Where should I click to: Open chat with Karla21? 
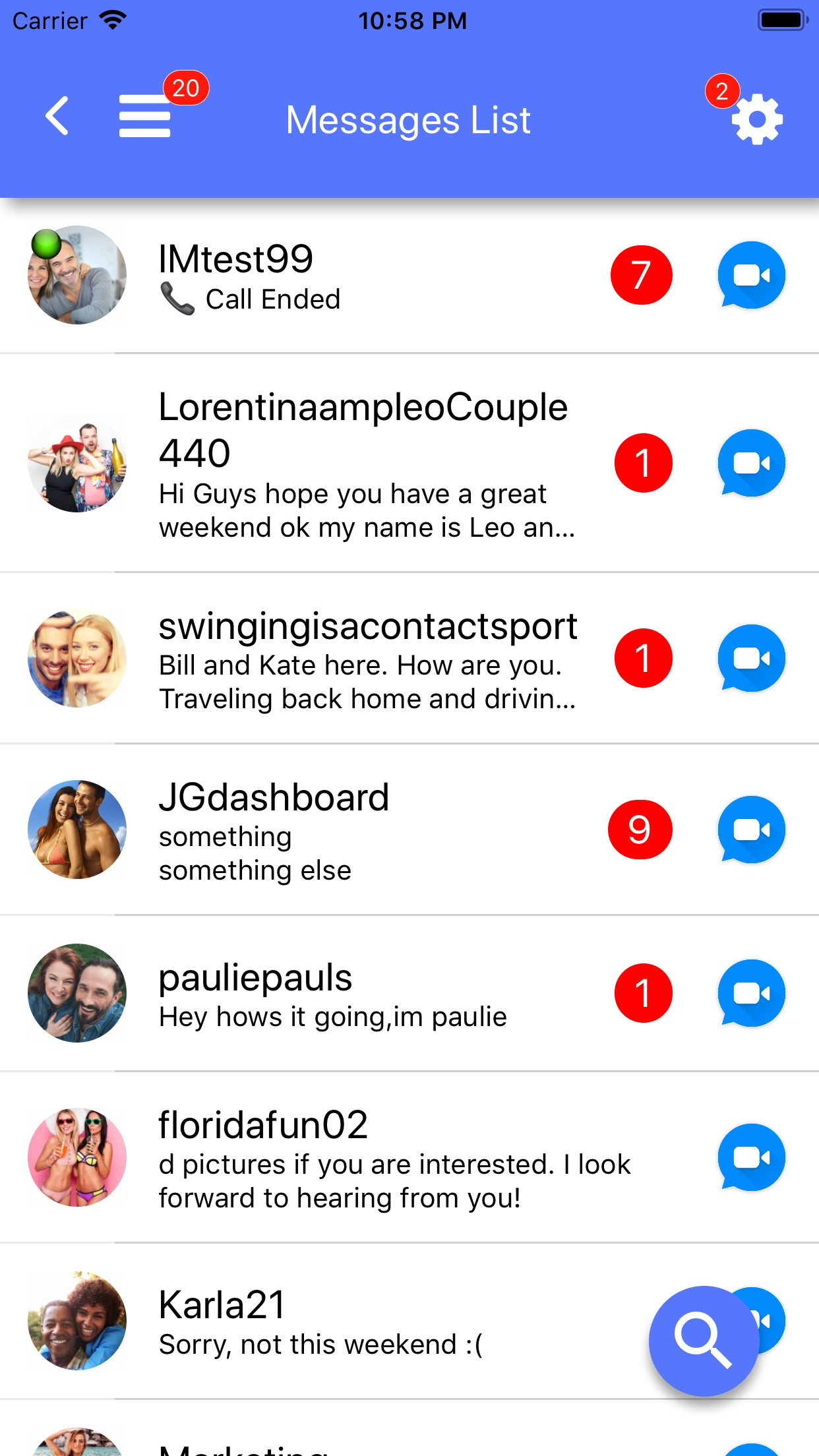(x=330, y=1322)
